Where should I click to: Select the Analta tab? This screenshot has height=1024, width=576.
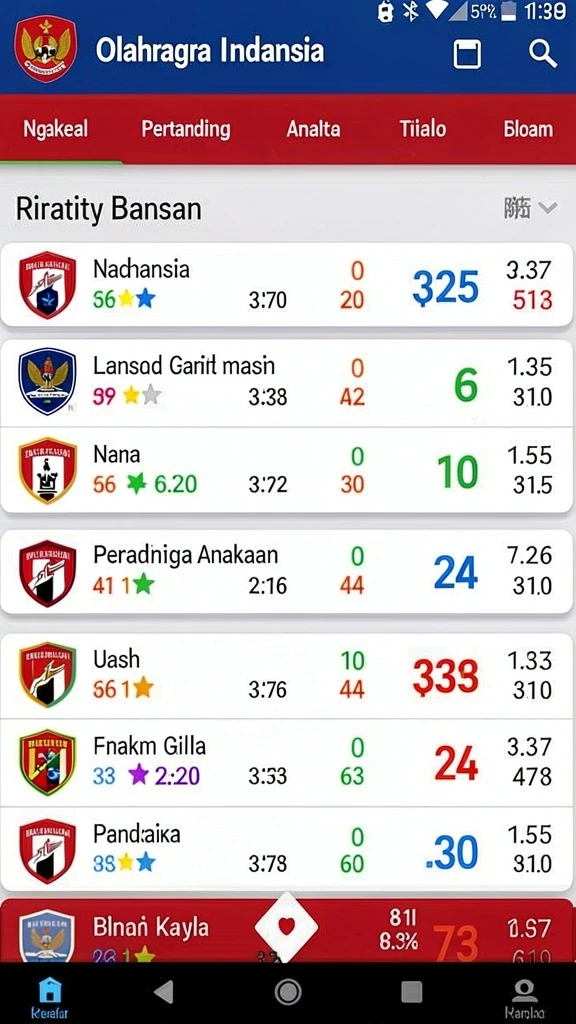tap(313, 129)
